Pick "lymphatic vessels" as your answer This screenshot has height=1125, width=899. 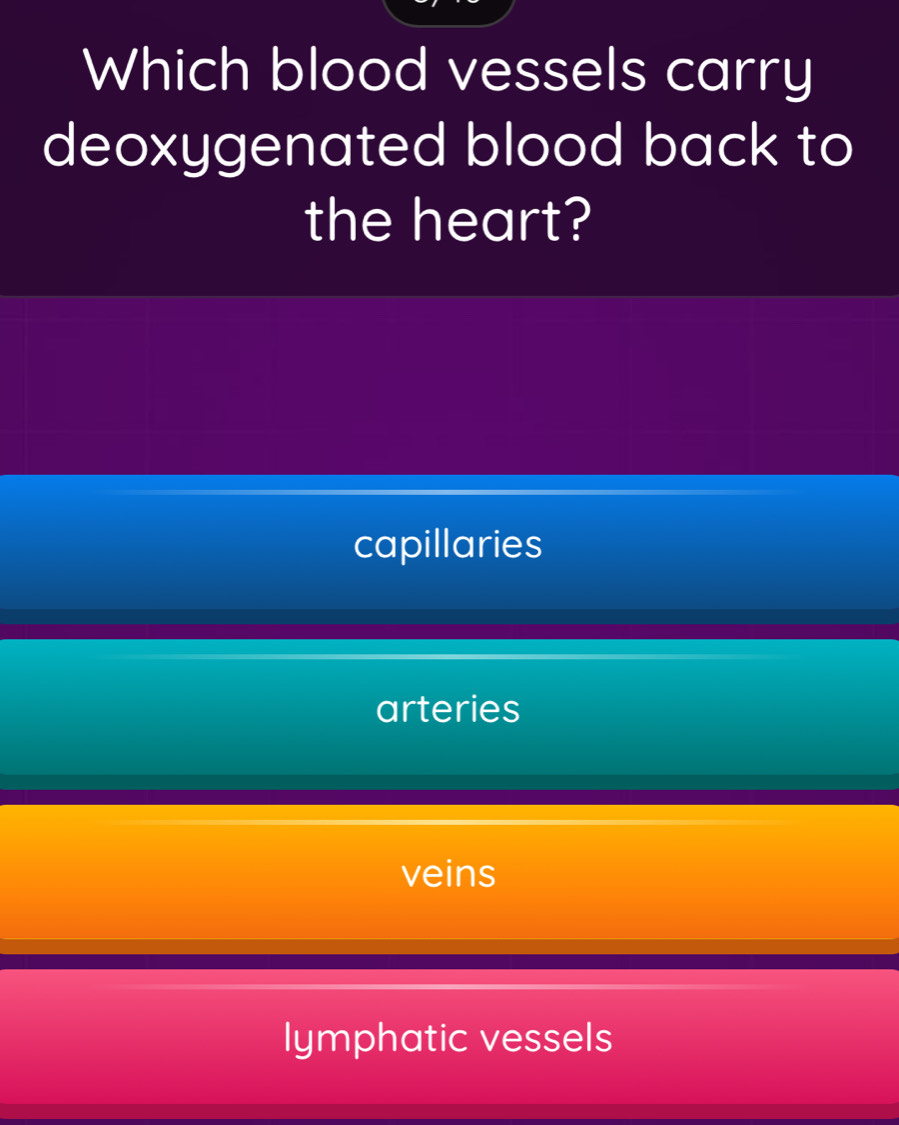(x=449, y=1038)
